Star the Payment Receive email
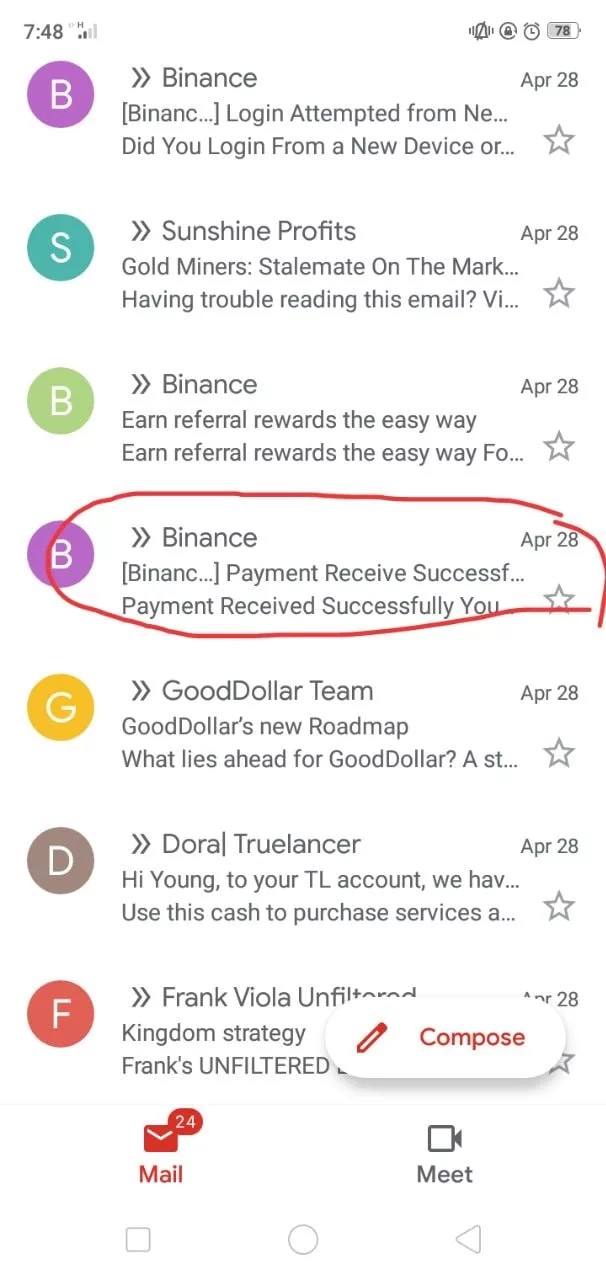 pyautogui.click(x=558, y=599)
